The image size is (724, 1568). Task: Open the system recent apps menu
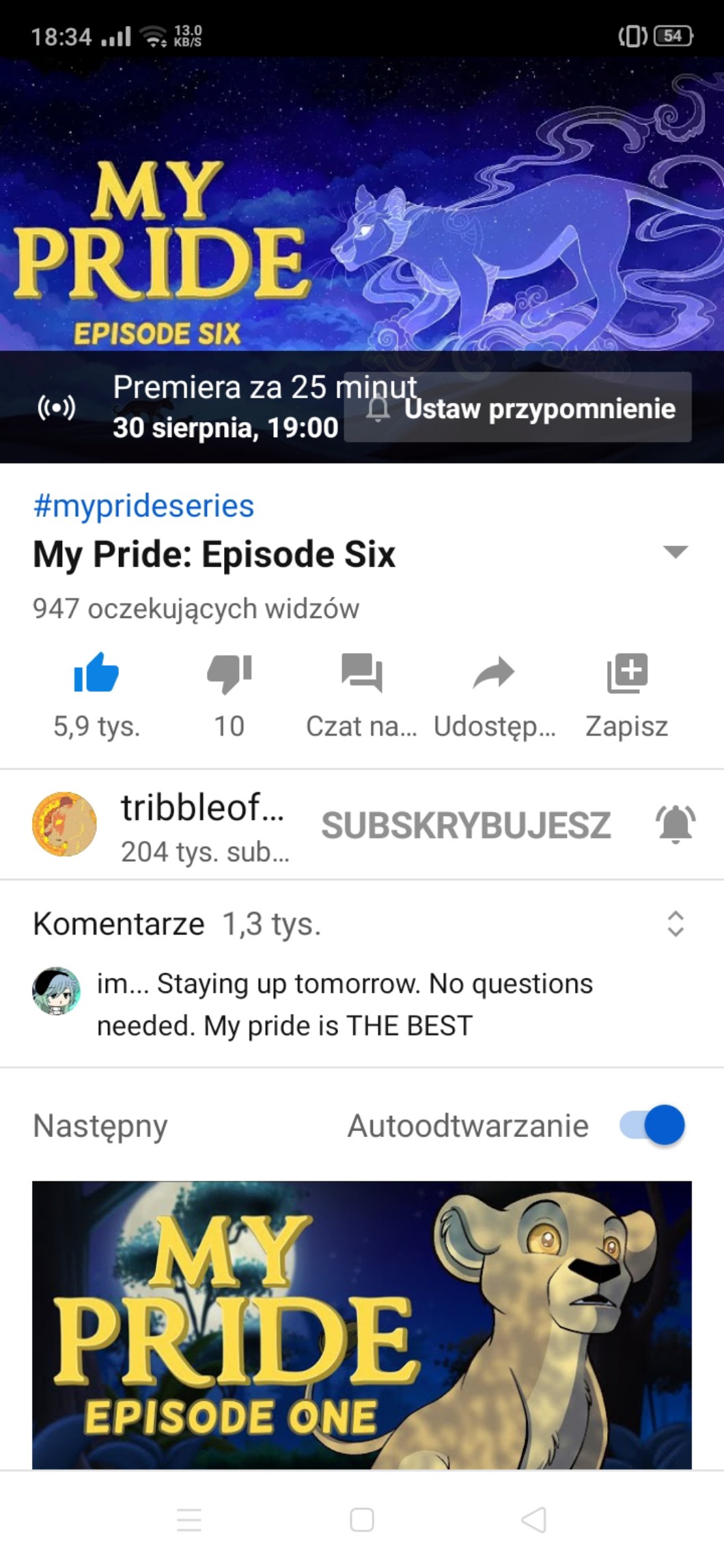point(189,1520)
